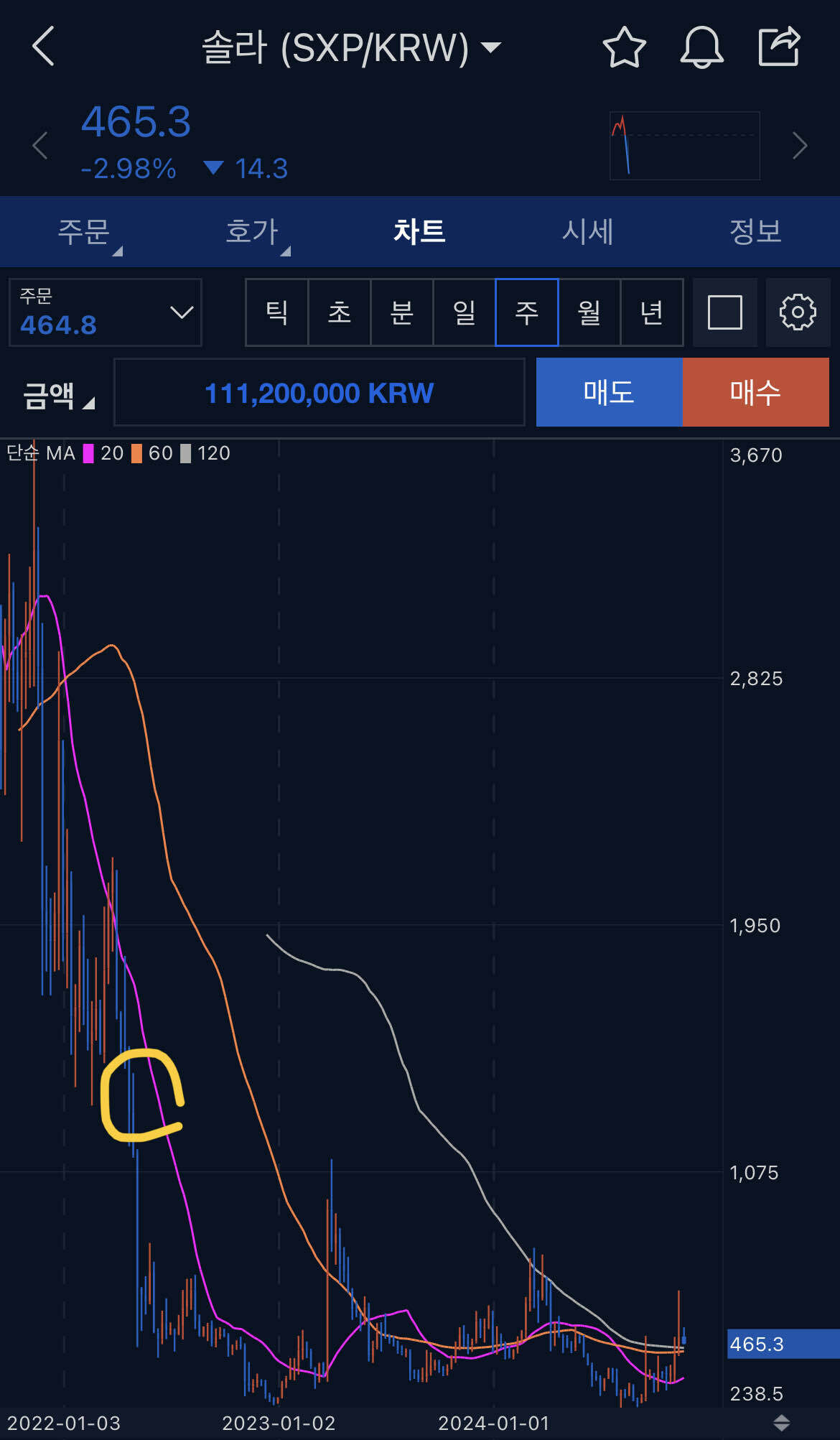Open price alerts with the bell icon
The width and height of the screenshot is (840, 1440).
click(x=701, y=47)
